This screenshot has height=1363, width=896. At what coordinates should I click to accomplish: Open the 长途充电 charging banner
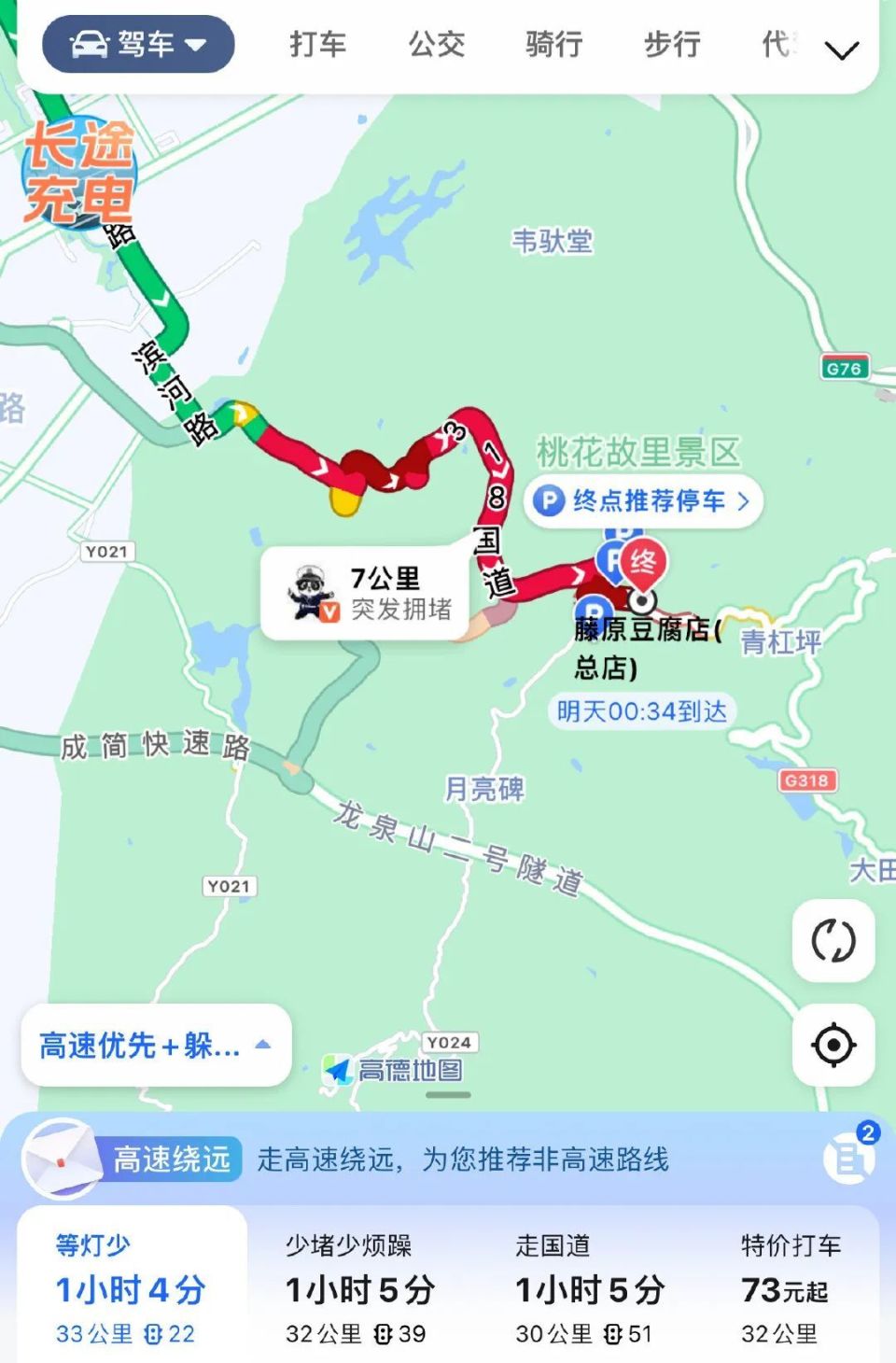click(x=78, y=174)
